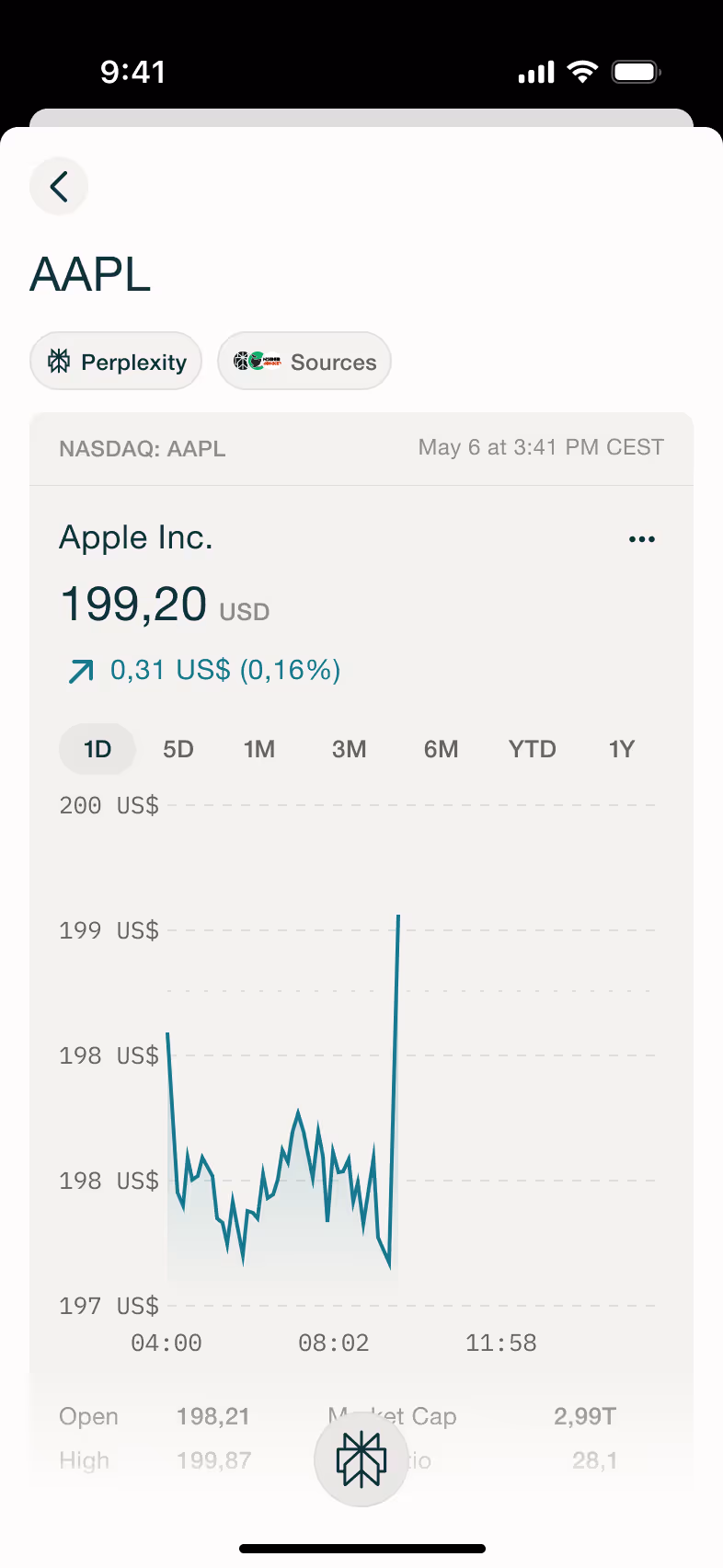Go back using the back arrow
This screenshot has height=1568, width=723.
coord(59,186)
